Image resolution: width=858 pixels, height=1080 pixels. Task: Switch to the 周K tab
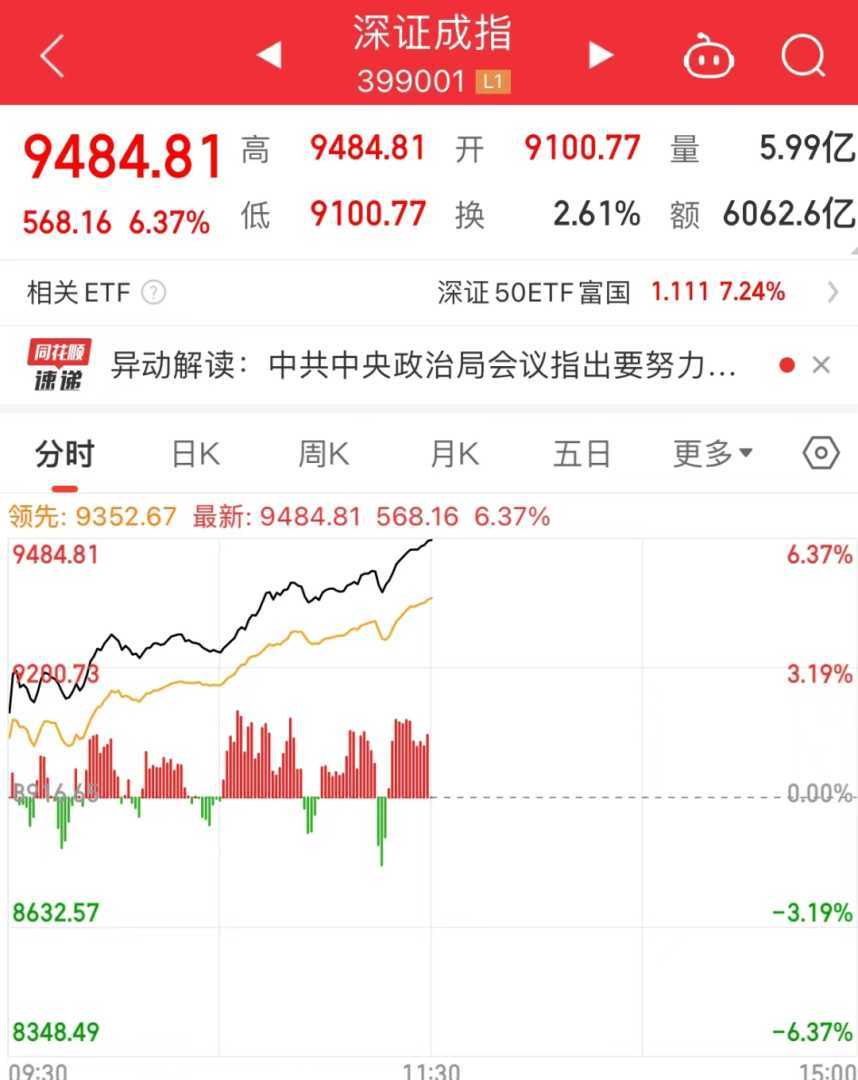coord(324,454)
